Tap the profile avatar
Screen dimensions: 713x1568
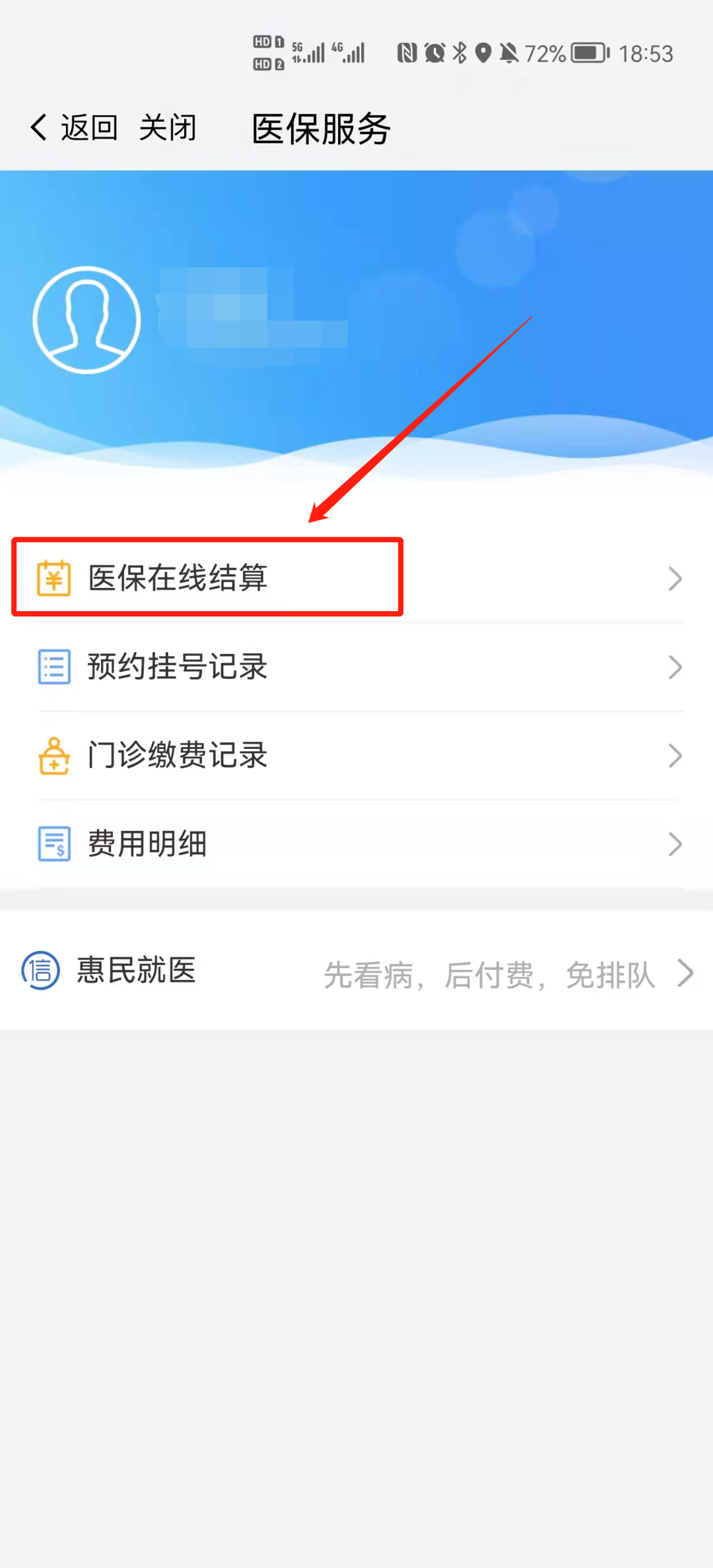click(x=86, y=320)
